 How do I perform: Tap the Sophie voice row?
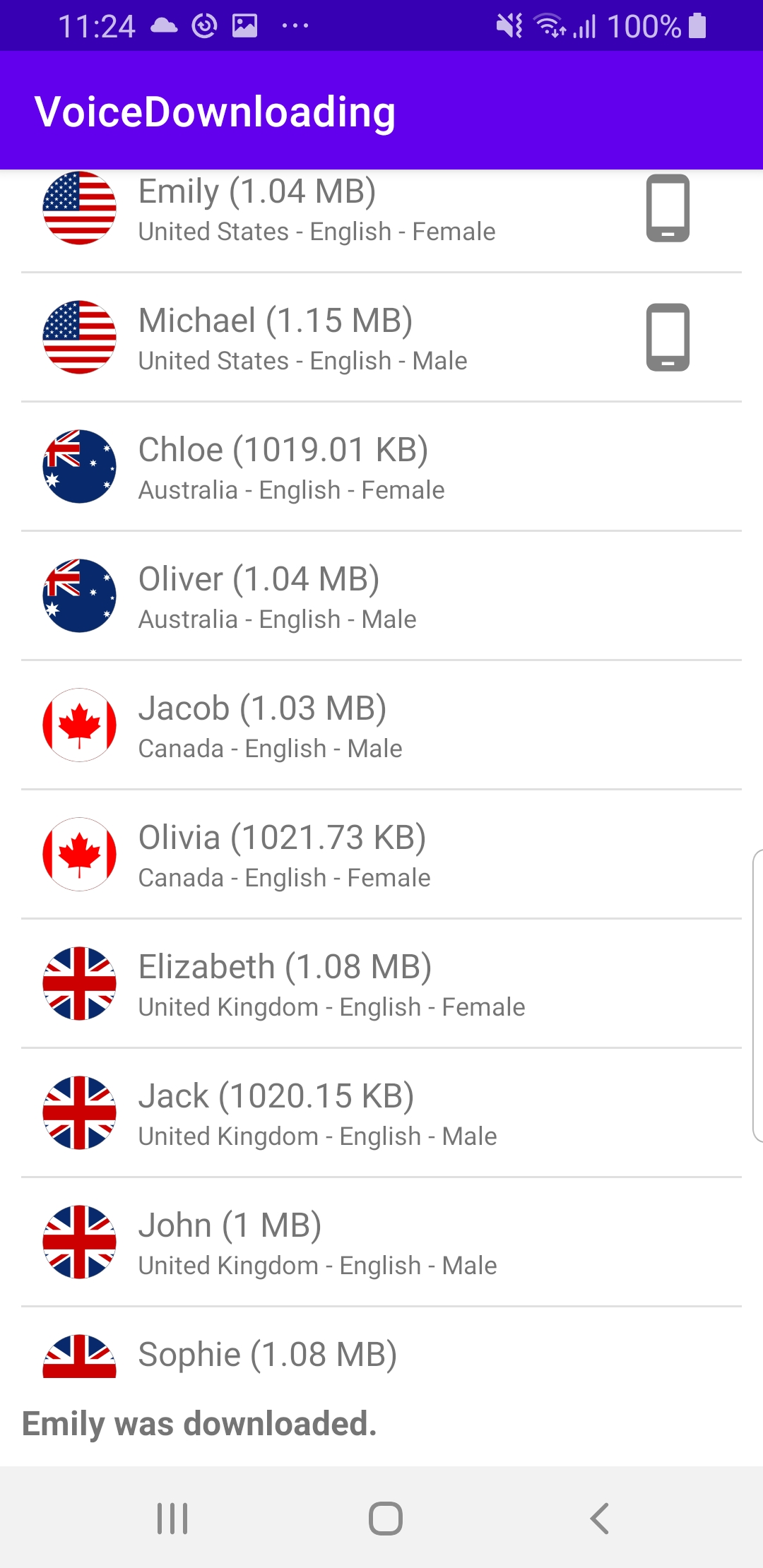(x=317, y=1355)
